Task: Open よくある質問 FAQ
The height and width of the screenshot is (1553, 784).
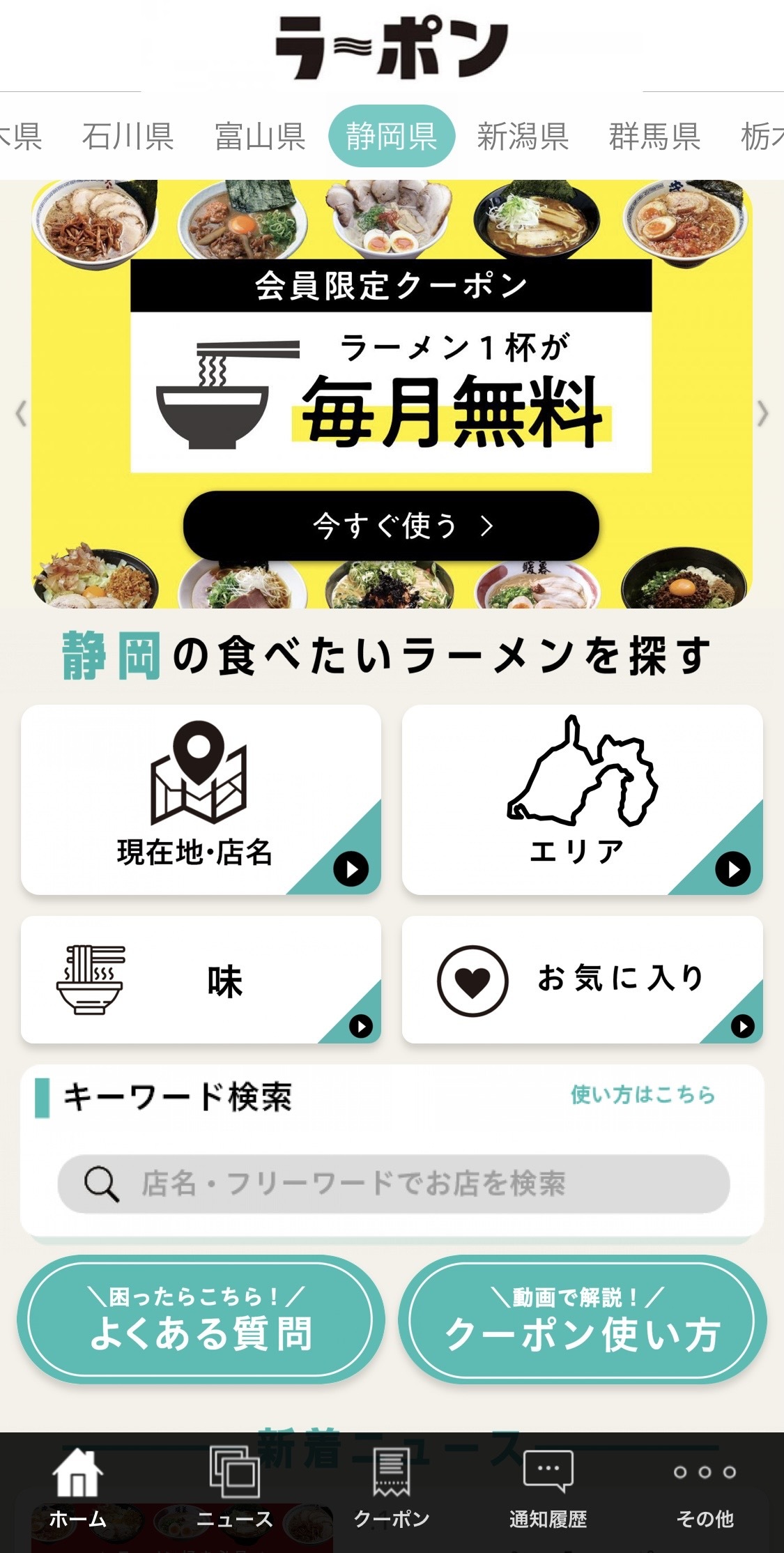Action: pyautogui.click(x=201, y=1319)
